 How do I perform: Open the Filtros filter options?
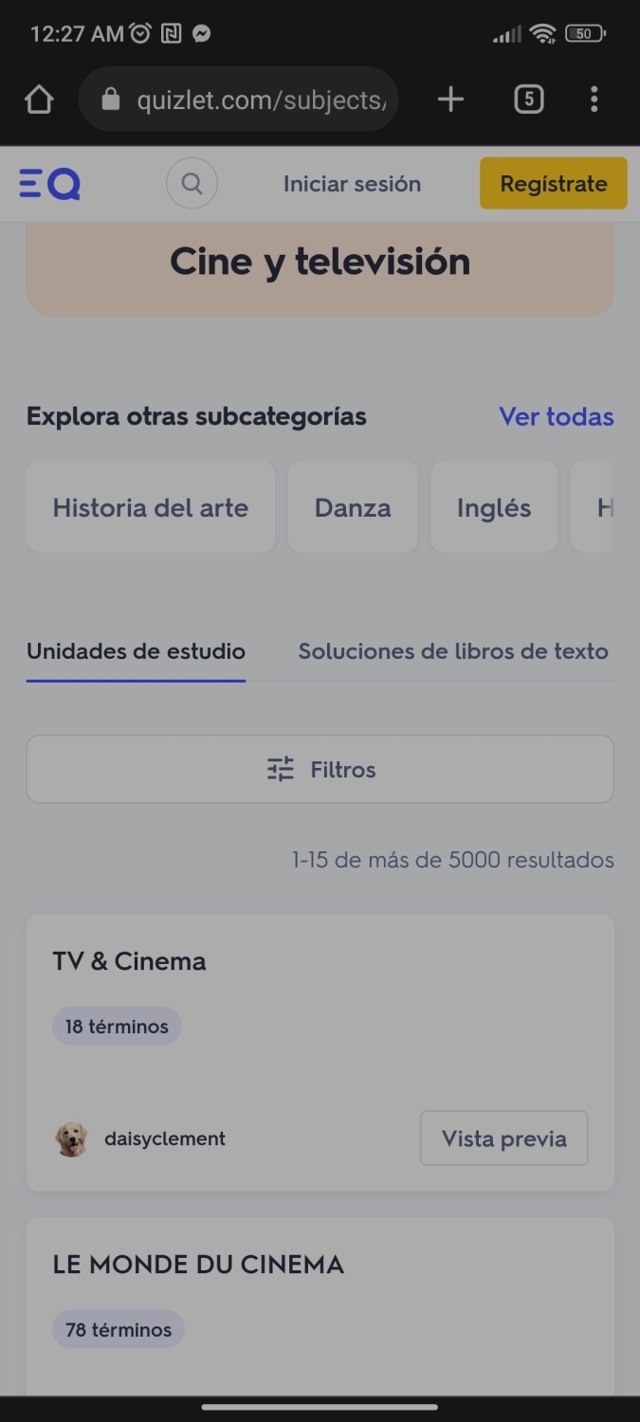320,769
